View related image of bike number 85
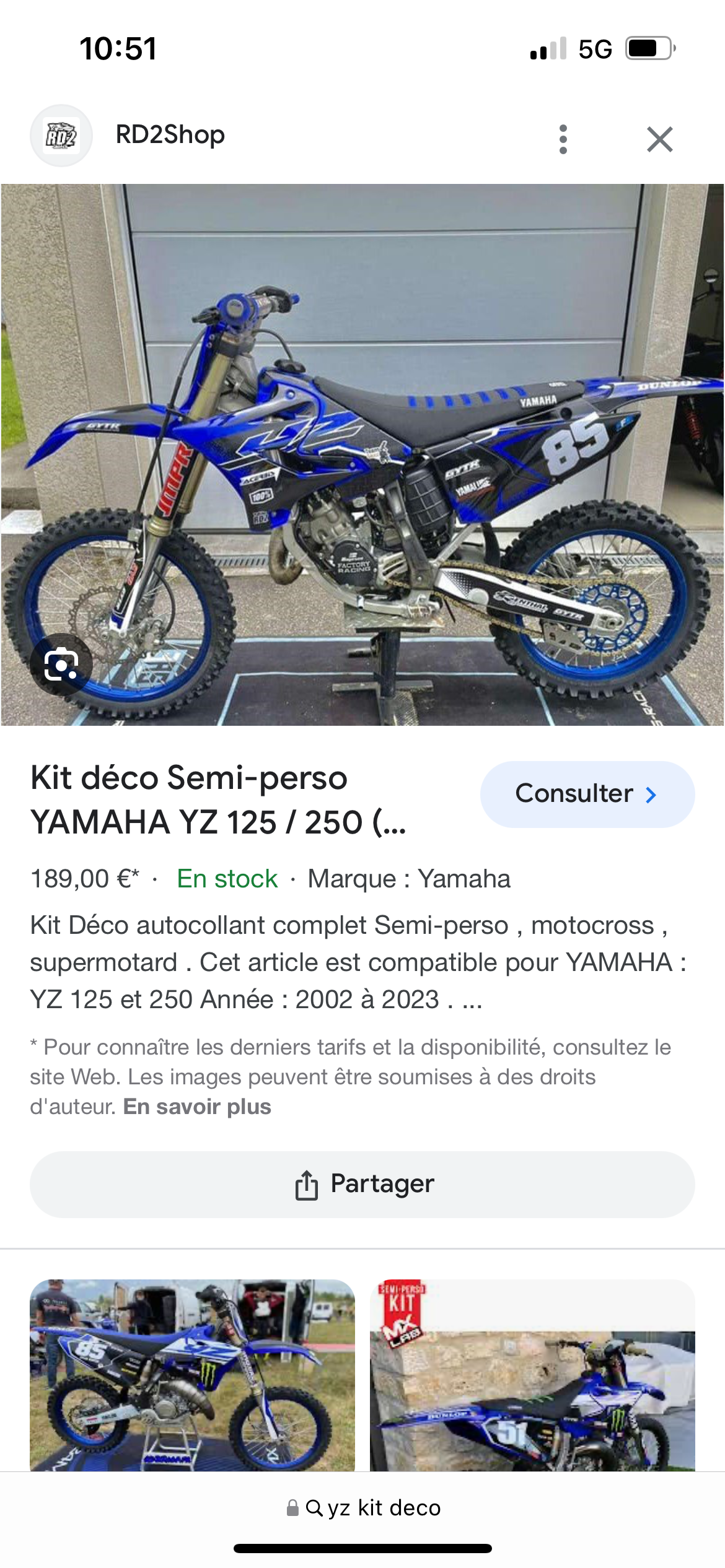The height and width of the screenshot is (1568, 725). [192, 1375]
